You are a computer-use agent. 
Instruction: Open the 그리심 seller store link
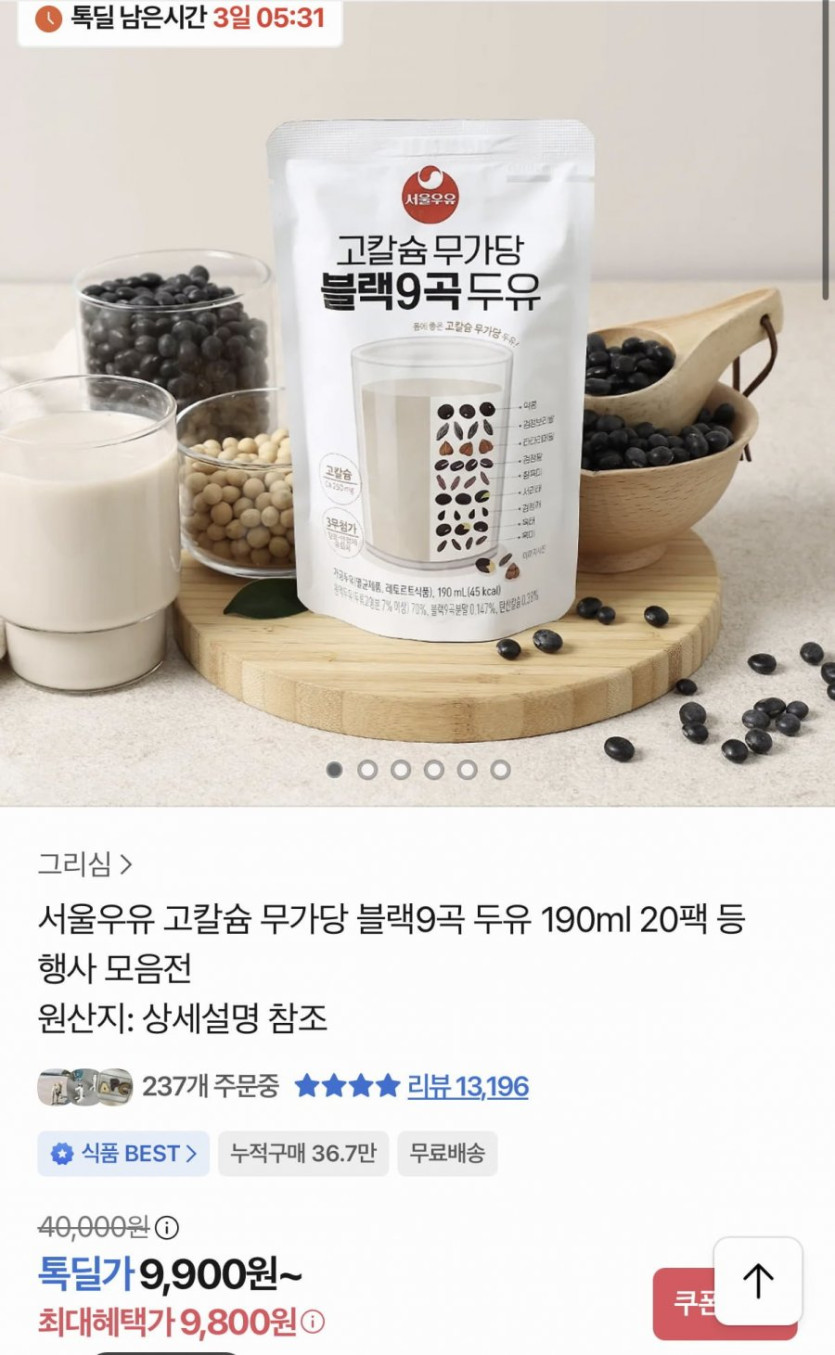tap(85, 864)
